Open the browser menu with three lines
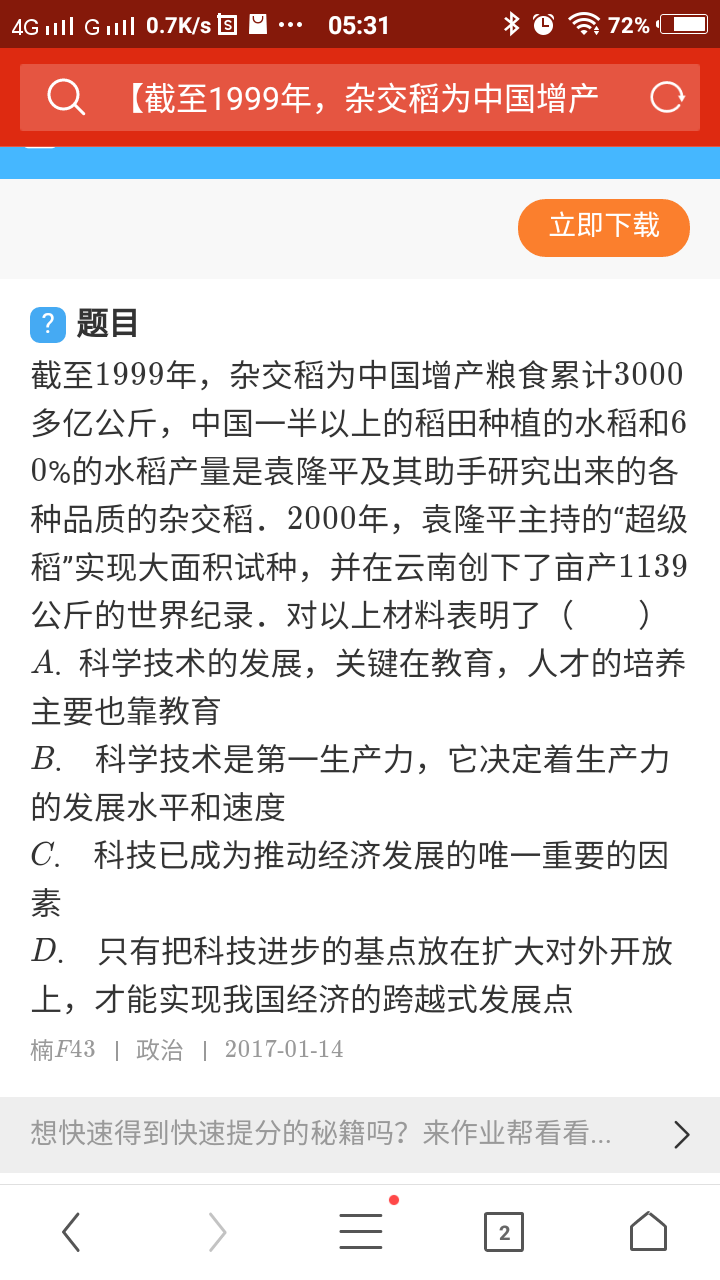Viewport: 720px width, 1280px height. [x=361, y=1231]
